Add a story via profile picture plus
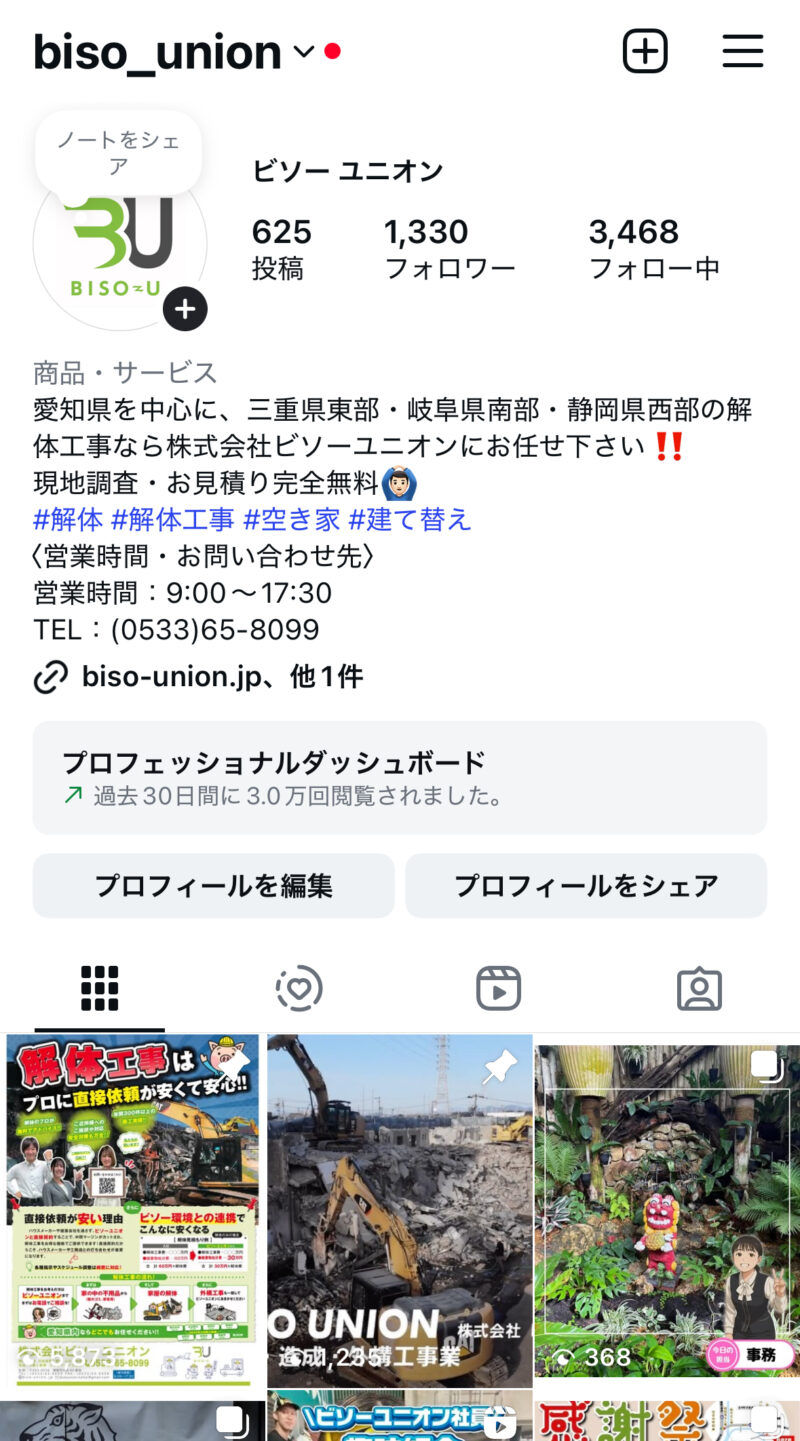800x1441 pixels. pyautogui.click(x=185, y=309)
